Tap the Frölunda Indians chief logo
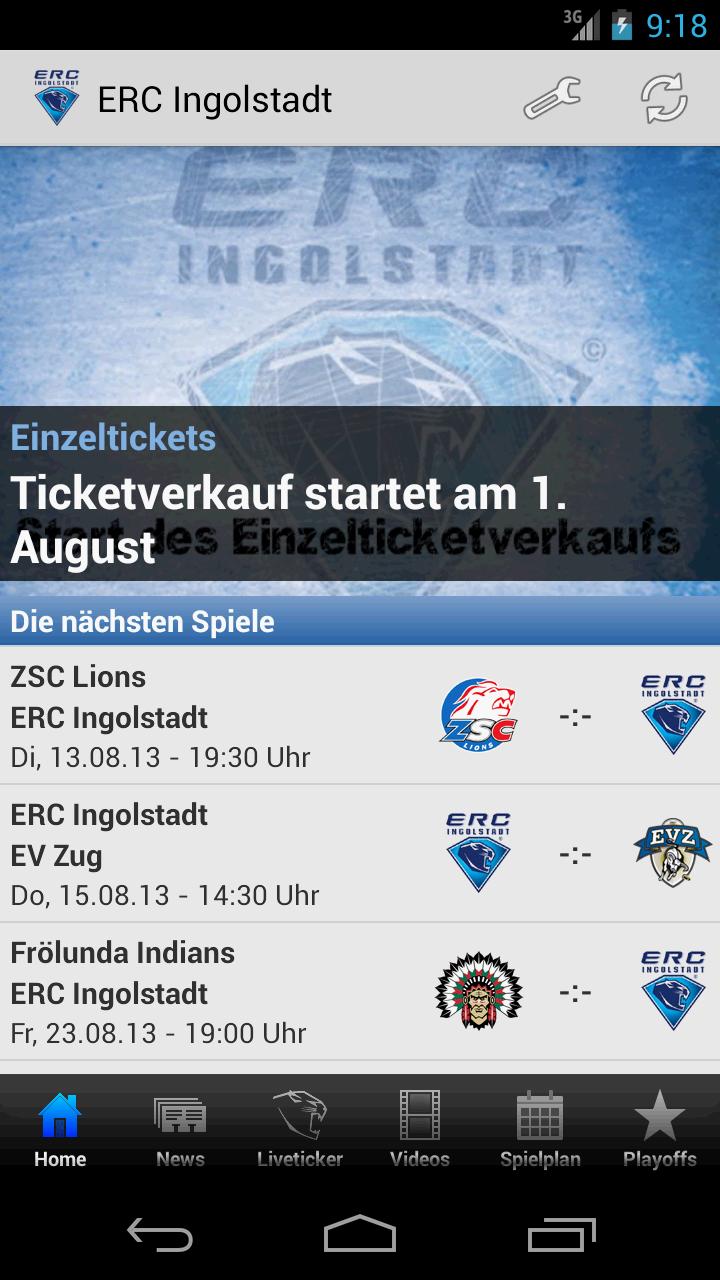The height and width of the screenshot is (1280, 720). 478,991
